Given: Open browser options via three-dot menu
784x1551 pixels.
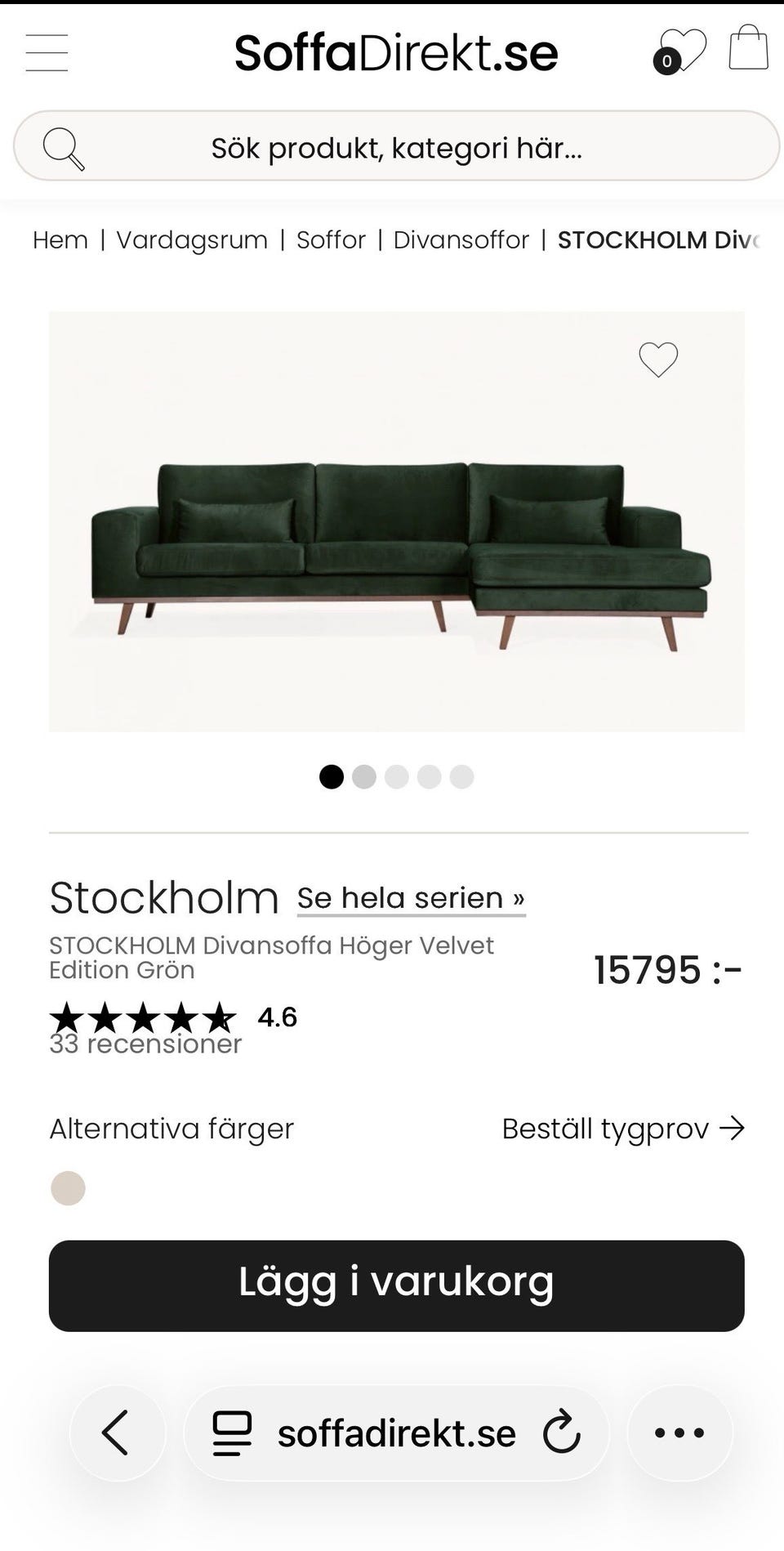Looking at the screenshot, I should pos(679,1433).
